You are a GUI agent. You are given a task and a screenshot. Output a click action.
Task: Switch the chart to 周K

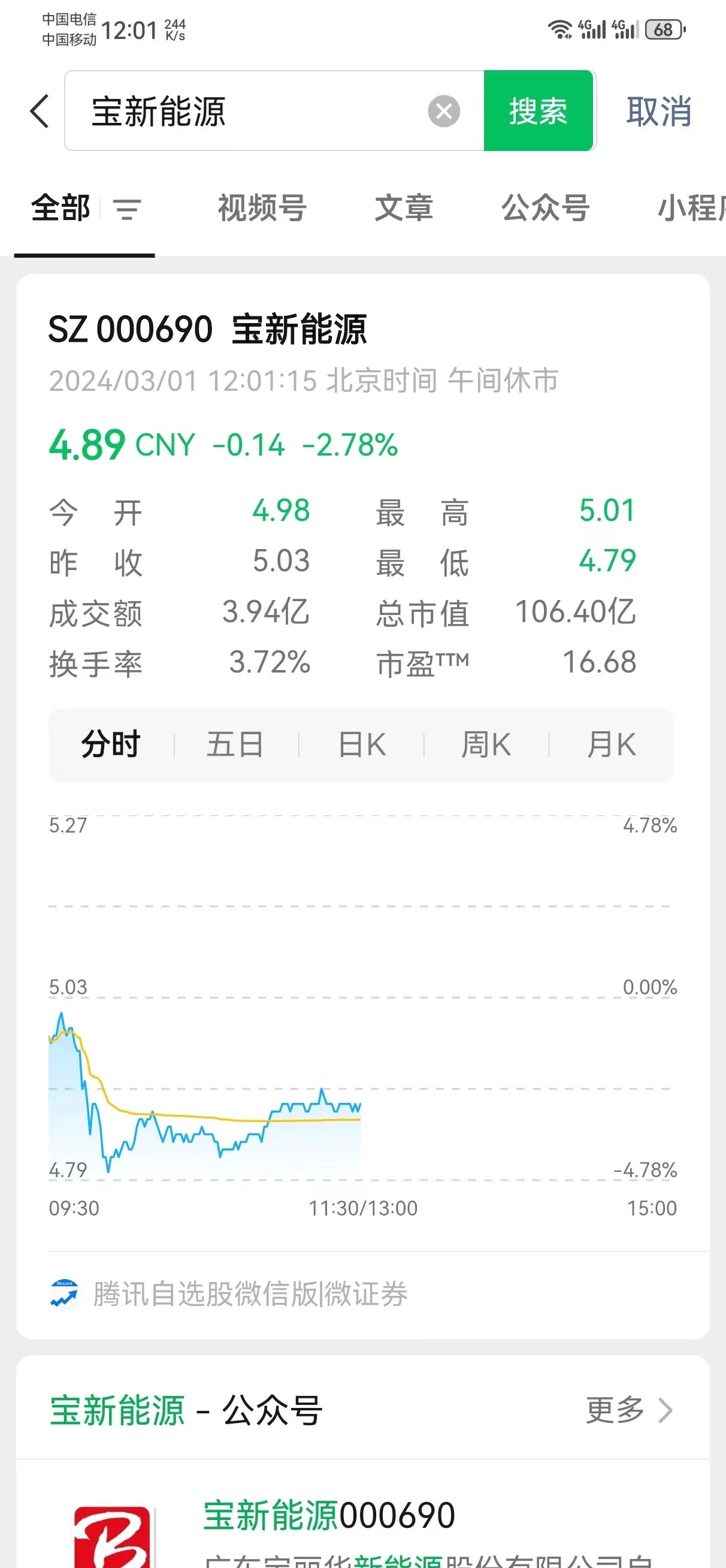[x=486, y=745]
